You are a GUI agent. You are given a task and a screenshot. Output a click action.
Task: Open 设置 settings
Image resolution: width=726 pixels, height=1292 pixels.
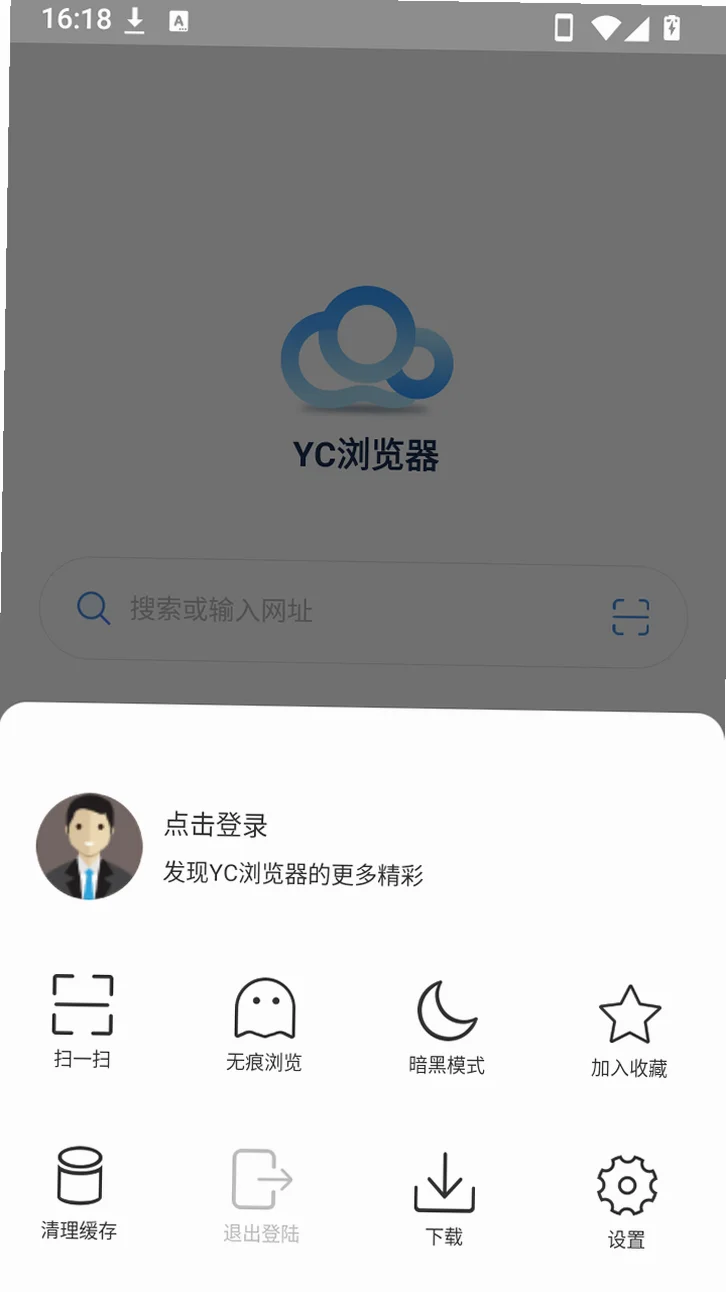[x=627, y=1203]
